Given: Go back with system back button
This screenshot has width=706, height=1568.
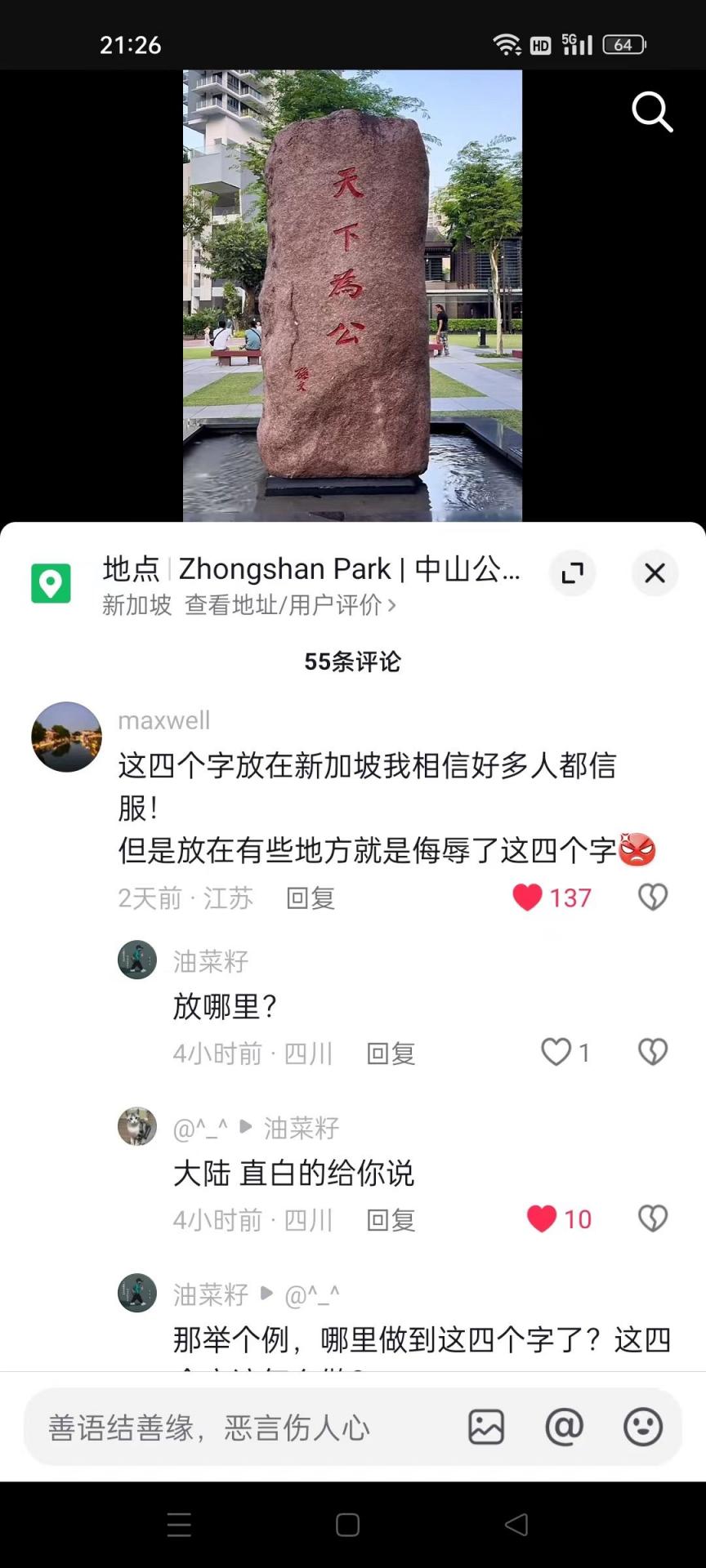Looking at the screenshot, I should point(516,1525).
